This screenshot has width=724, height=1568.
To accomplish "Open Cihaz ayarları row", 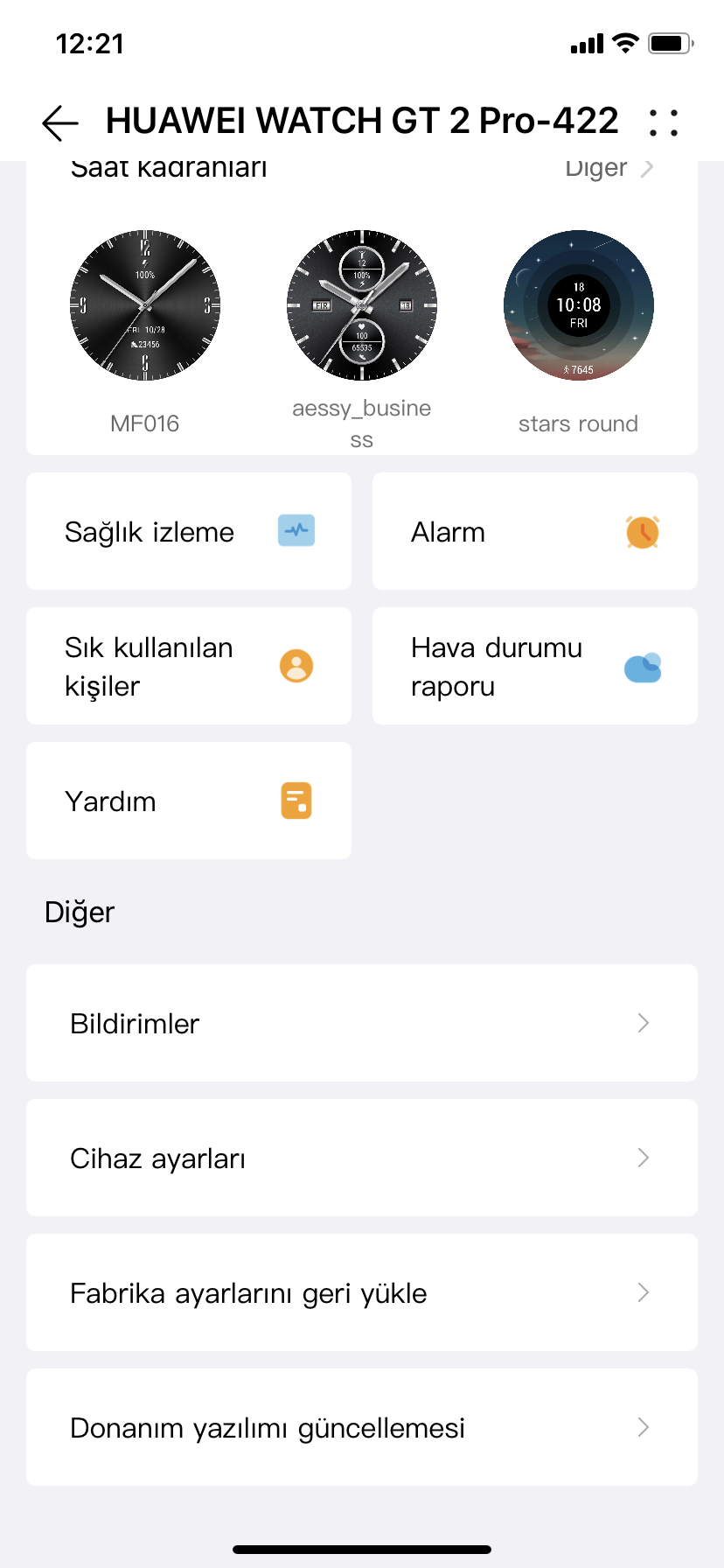I will [x=362, y=1158].
